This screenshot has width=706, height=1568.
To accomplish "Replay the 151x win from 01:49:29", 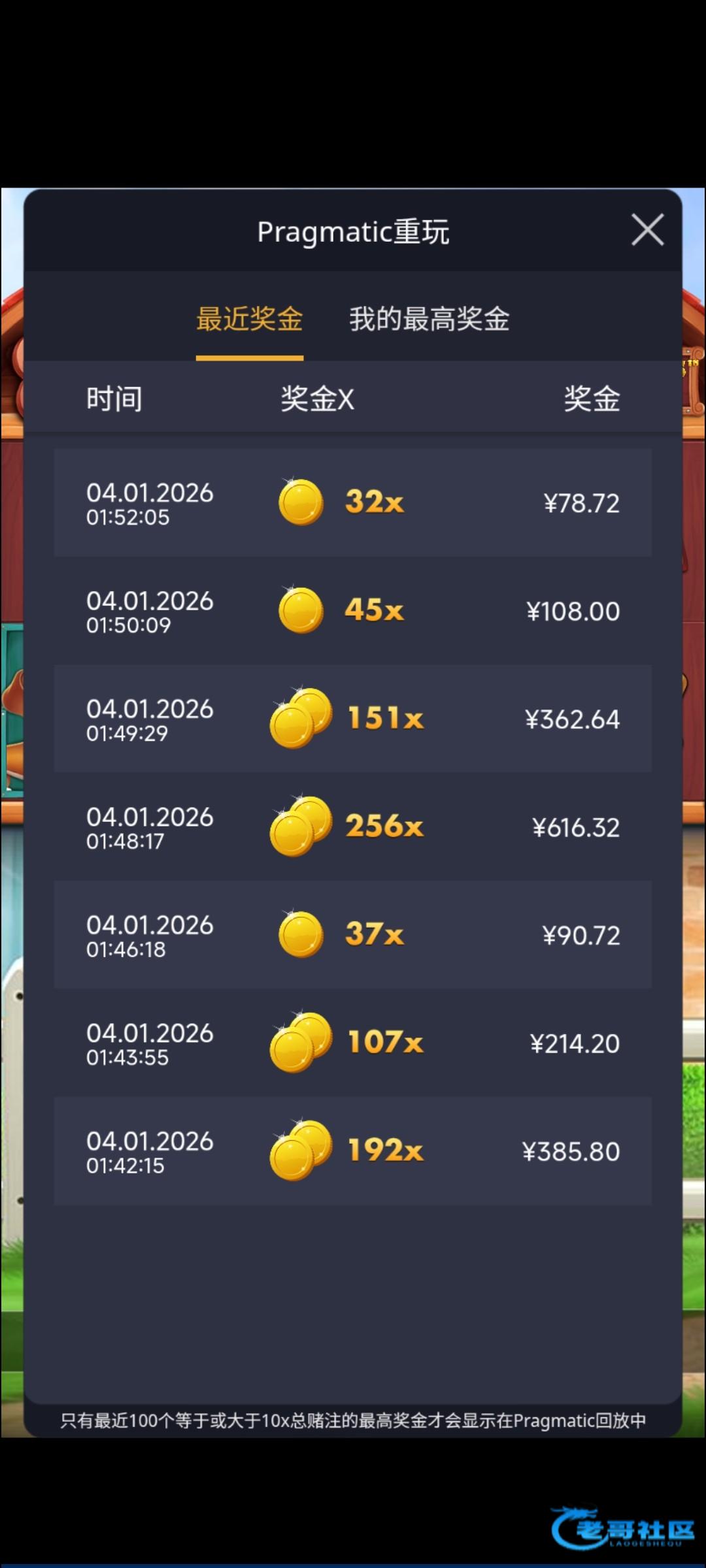I will (353, 719).
